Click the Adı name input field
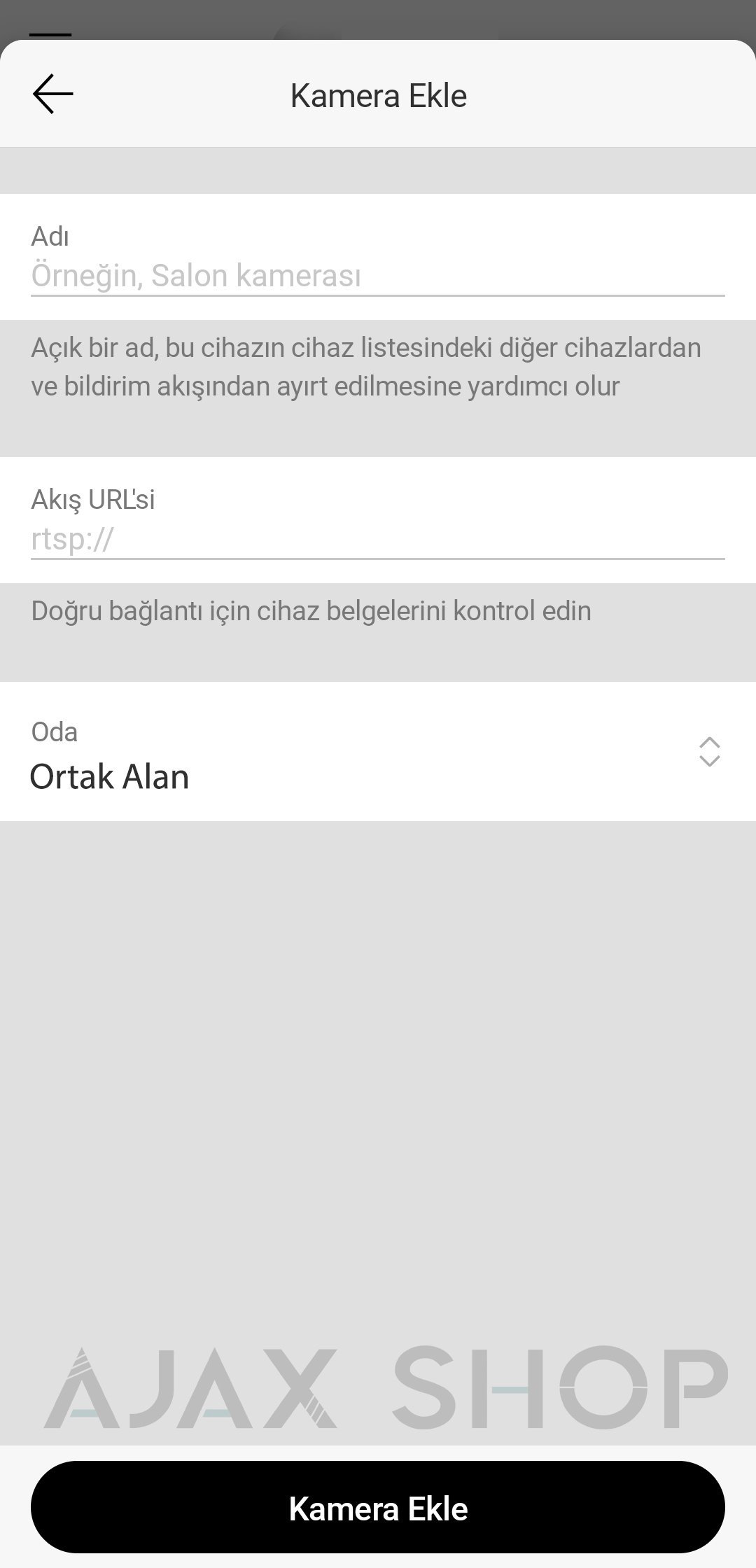Screen dimensions: 756x1568 [x=378, y=276]
